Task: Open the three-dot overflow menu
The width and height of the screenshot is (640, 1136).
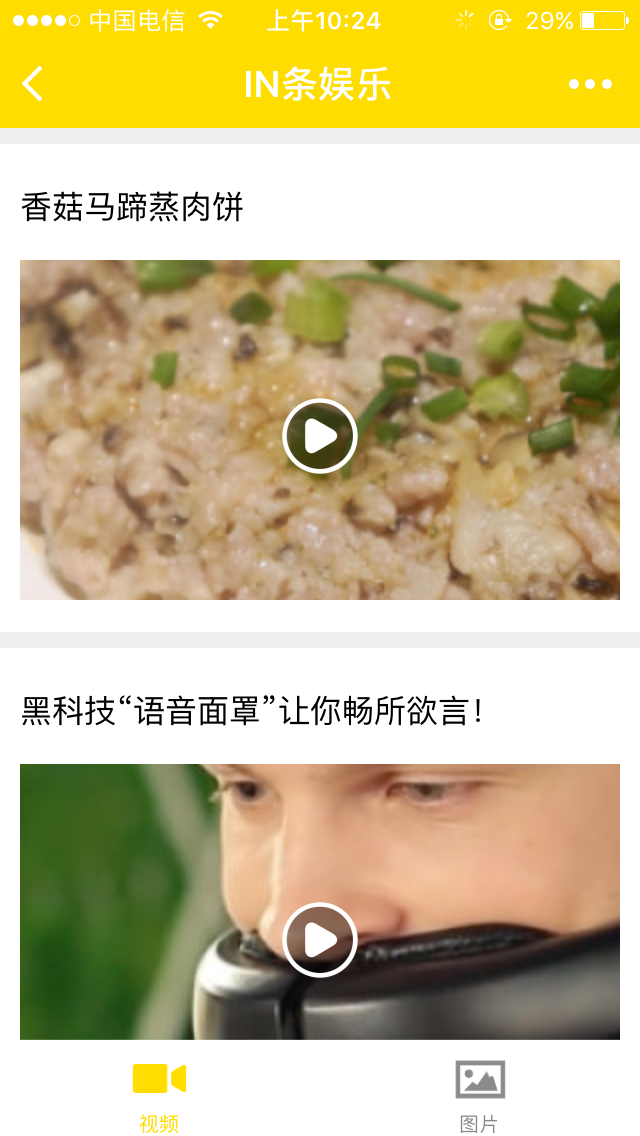Action: (590, 84)
